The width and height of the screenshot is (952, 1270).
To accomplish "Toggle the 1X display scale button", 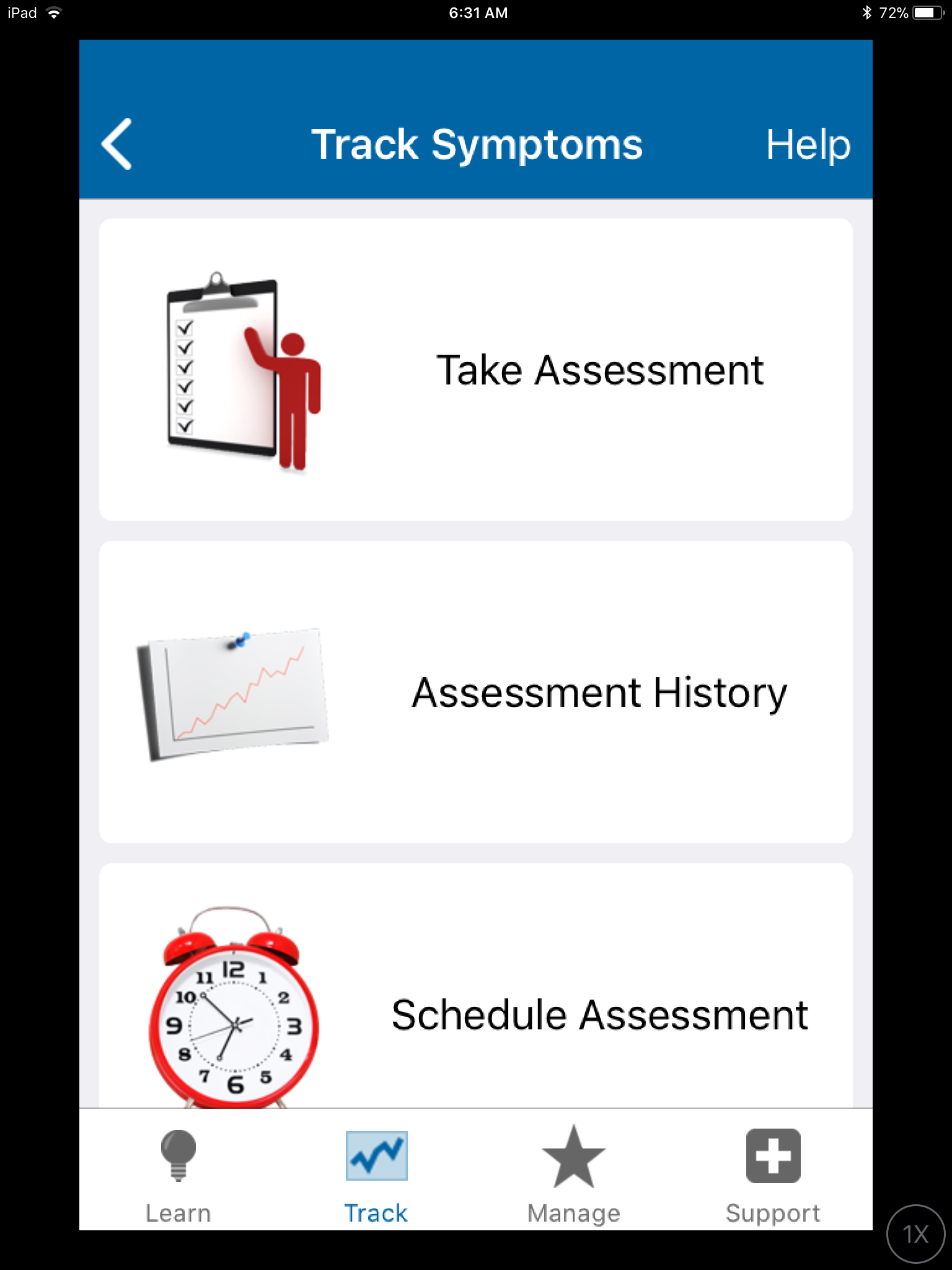I will click(x=915, y=1233).
